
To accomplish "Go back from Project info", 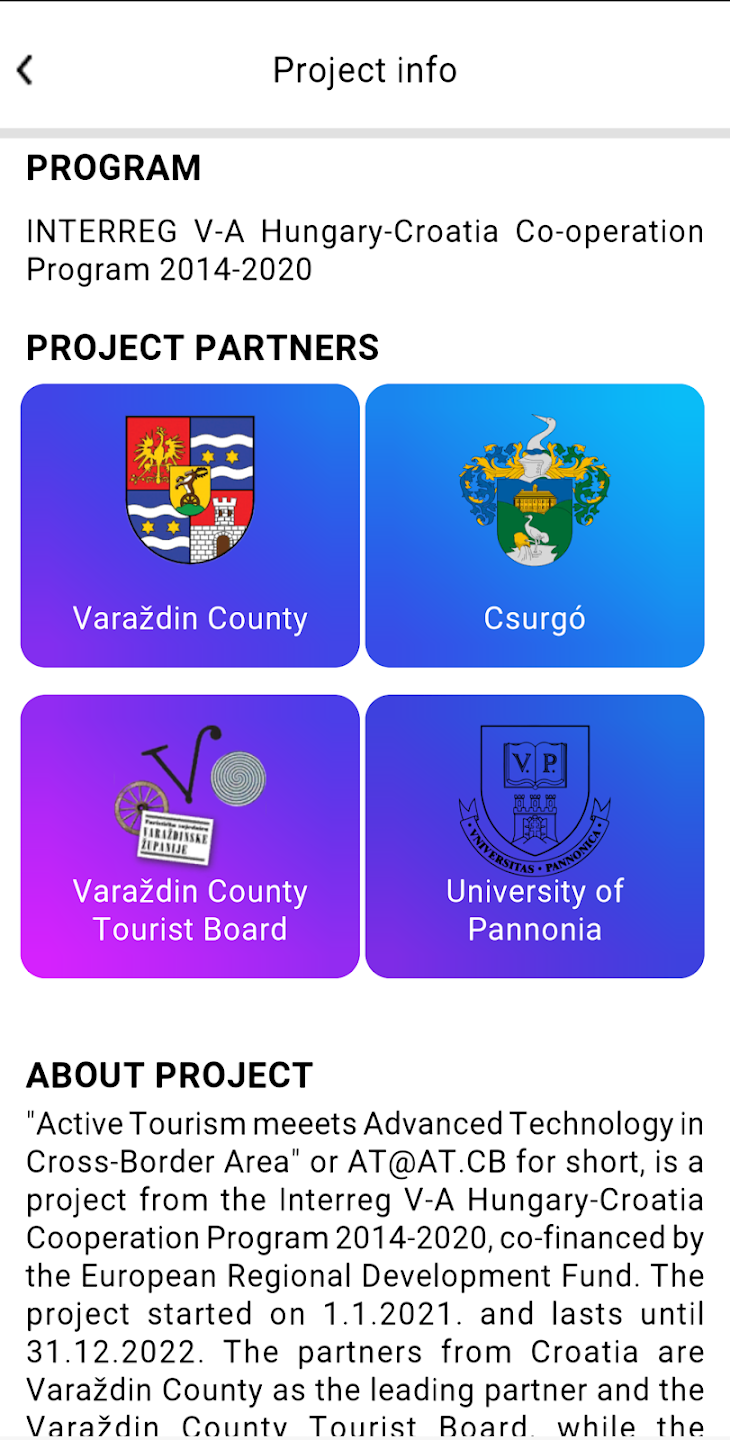I will coord(25,70).
